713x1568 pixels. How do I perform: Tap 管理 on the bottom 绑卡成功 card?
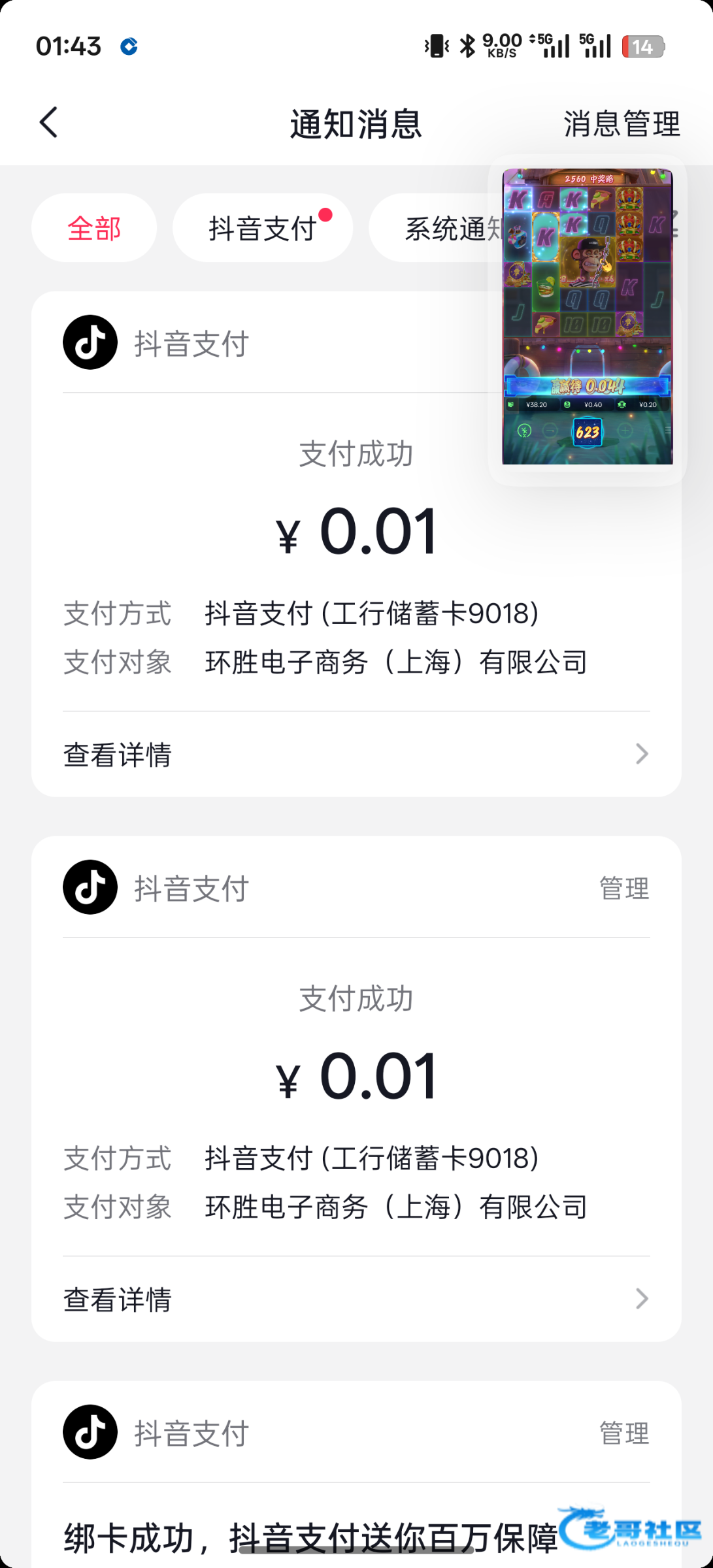click(x=624, y=1433)
